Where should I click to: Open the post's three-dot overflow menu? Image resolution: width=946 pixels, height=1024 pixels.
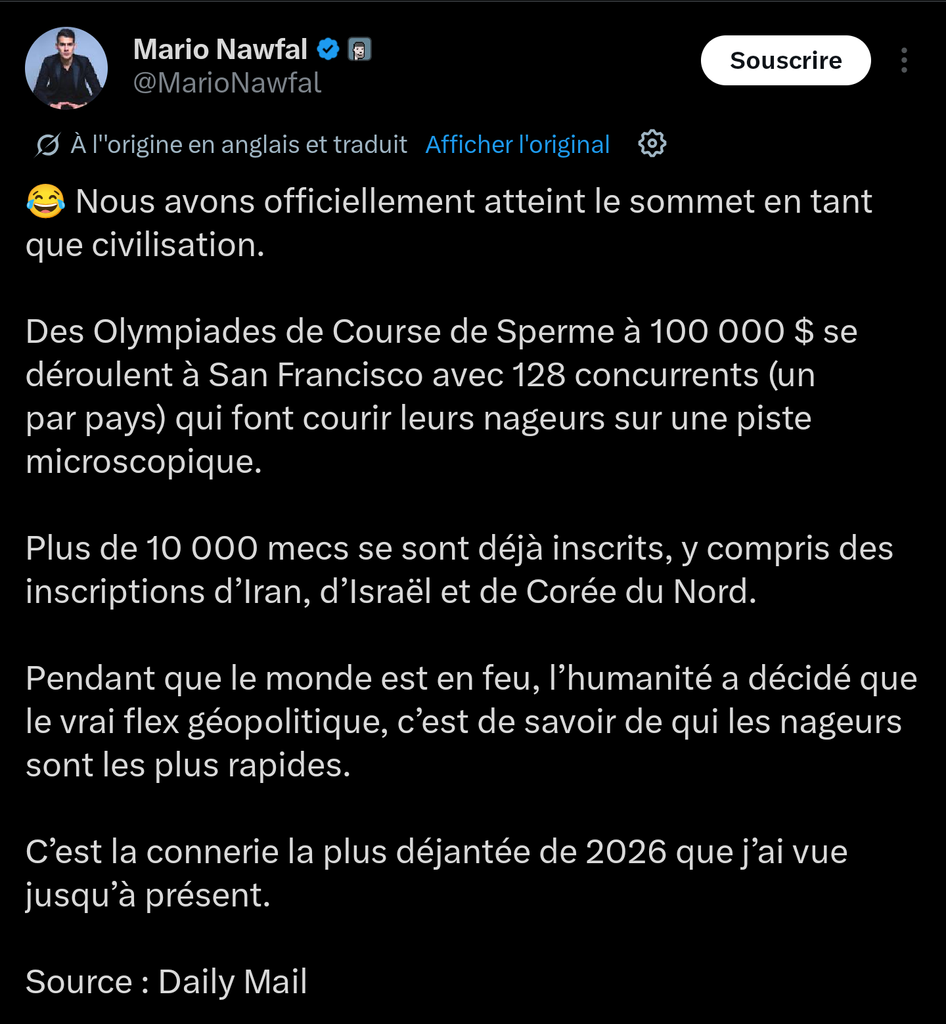point(903,61)
